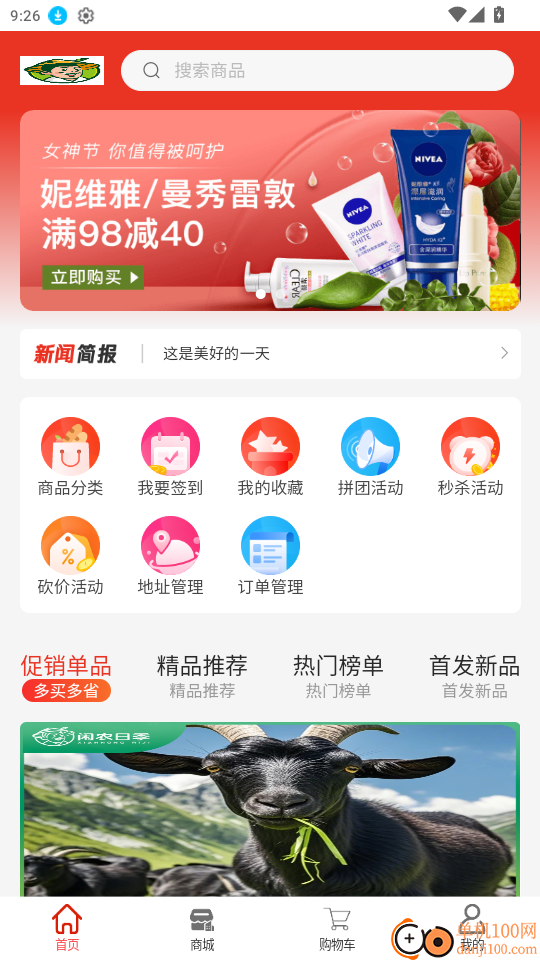Select the 促销单品 tab

coord(66,677)
